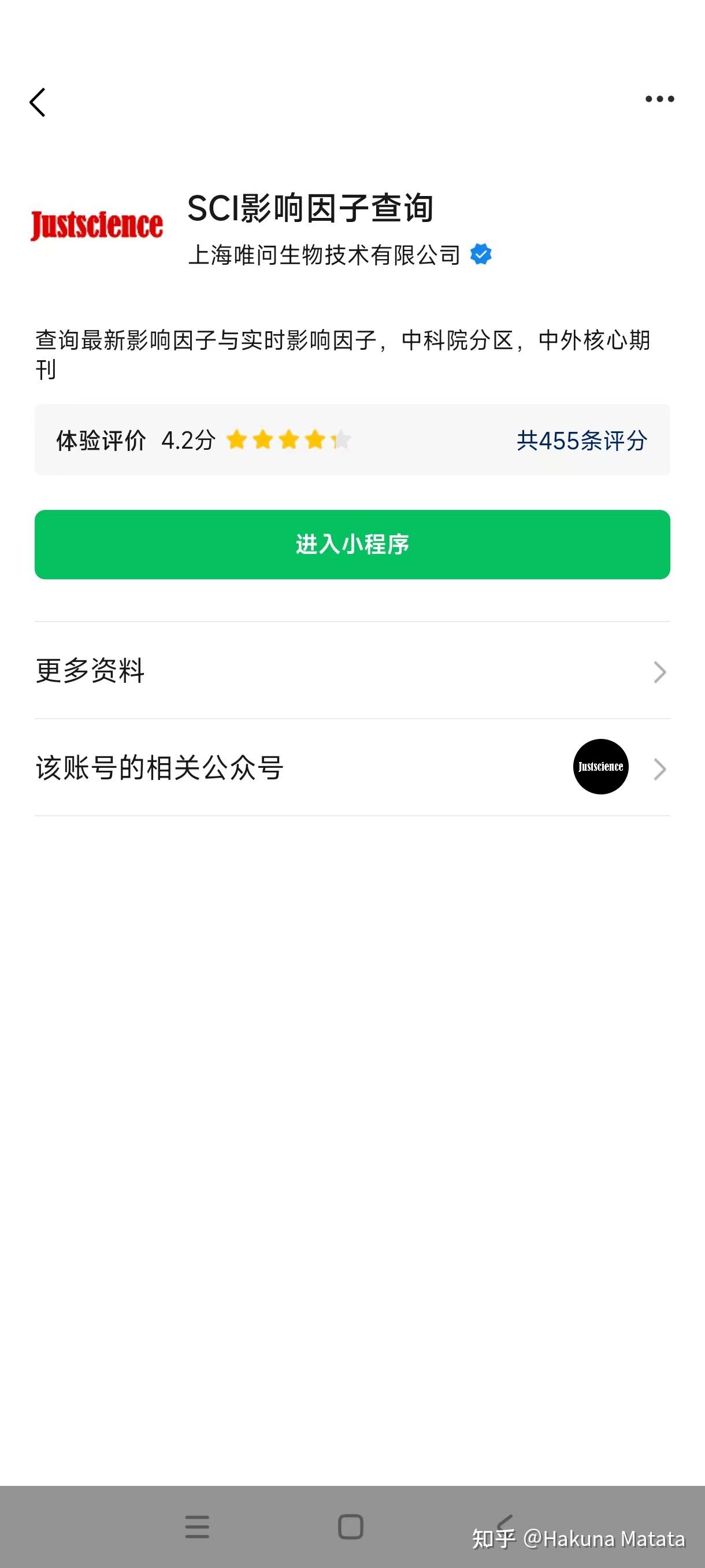
Task: Tap 进入小程序 to launch the mini program
Action: [351, 545]
